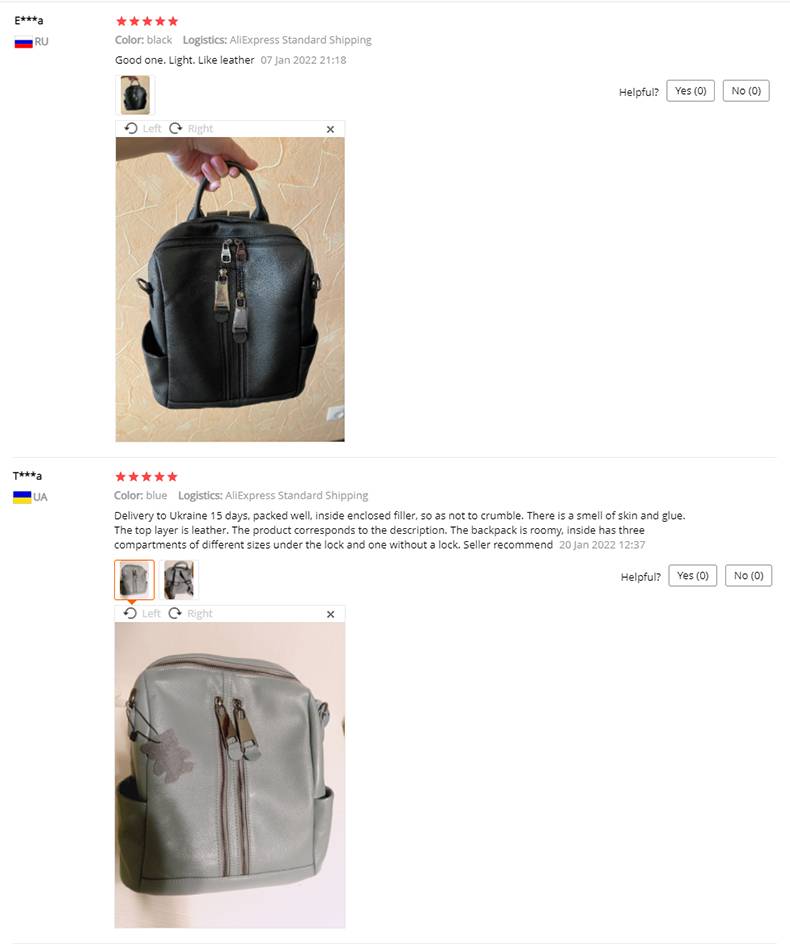Viewport: 790px width, 944px height.
Task: Close the enlarged photo in E***a's review
Action: pyautogui.click(x=331, y=129)
